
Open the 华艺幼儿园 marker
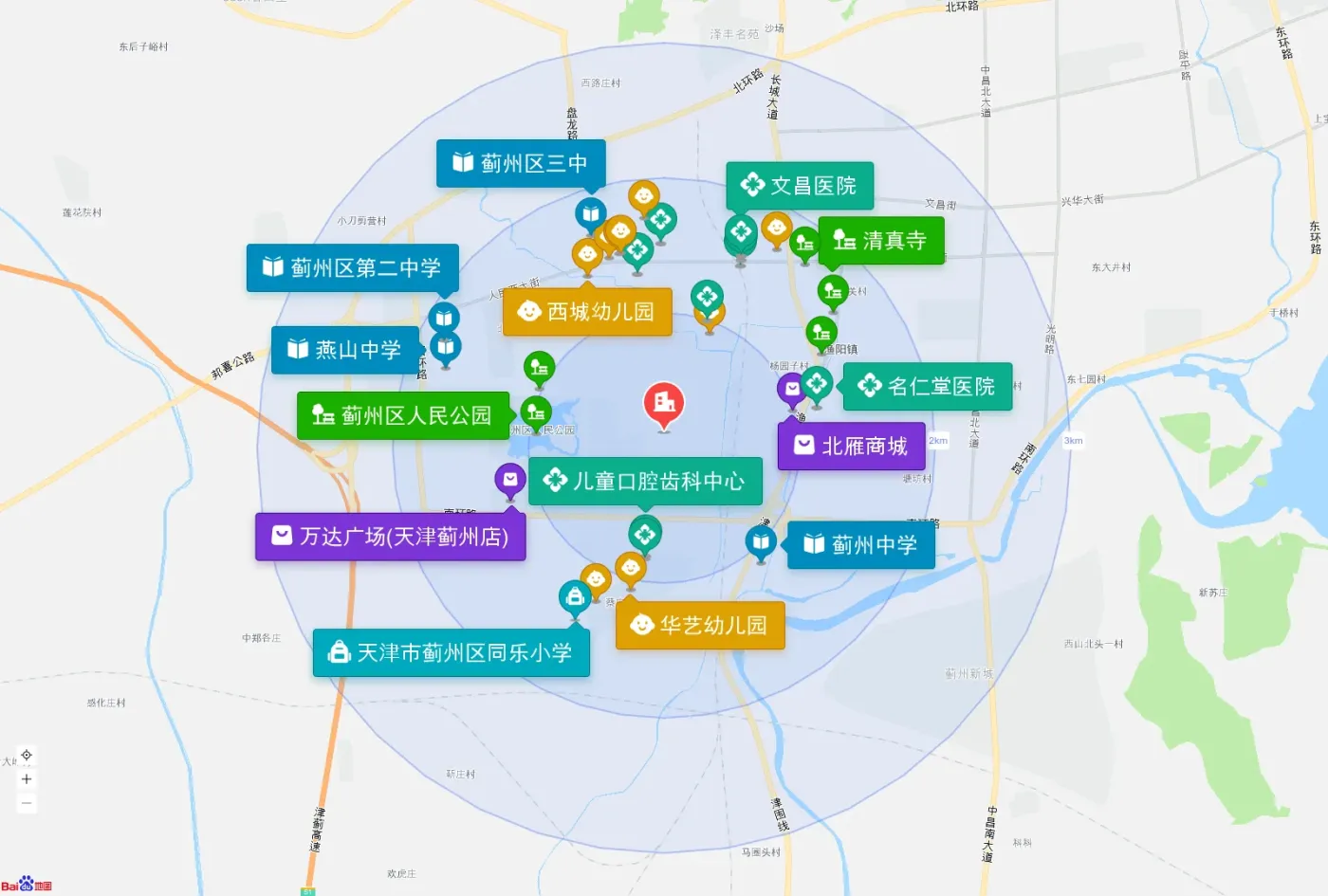(699, 626)
